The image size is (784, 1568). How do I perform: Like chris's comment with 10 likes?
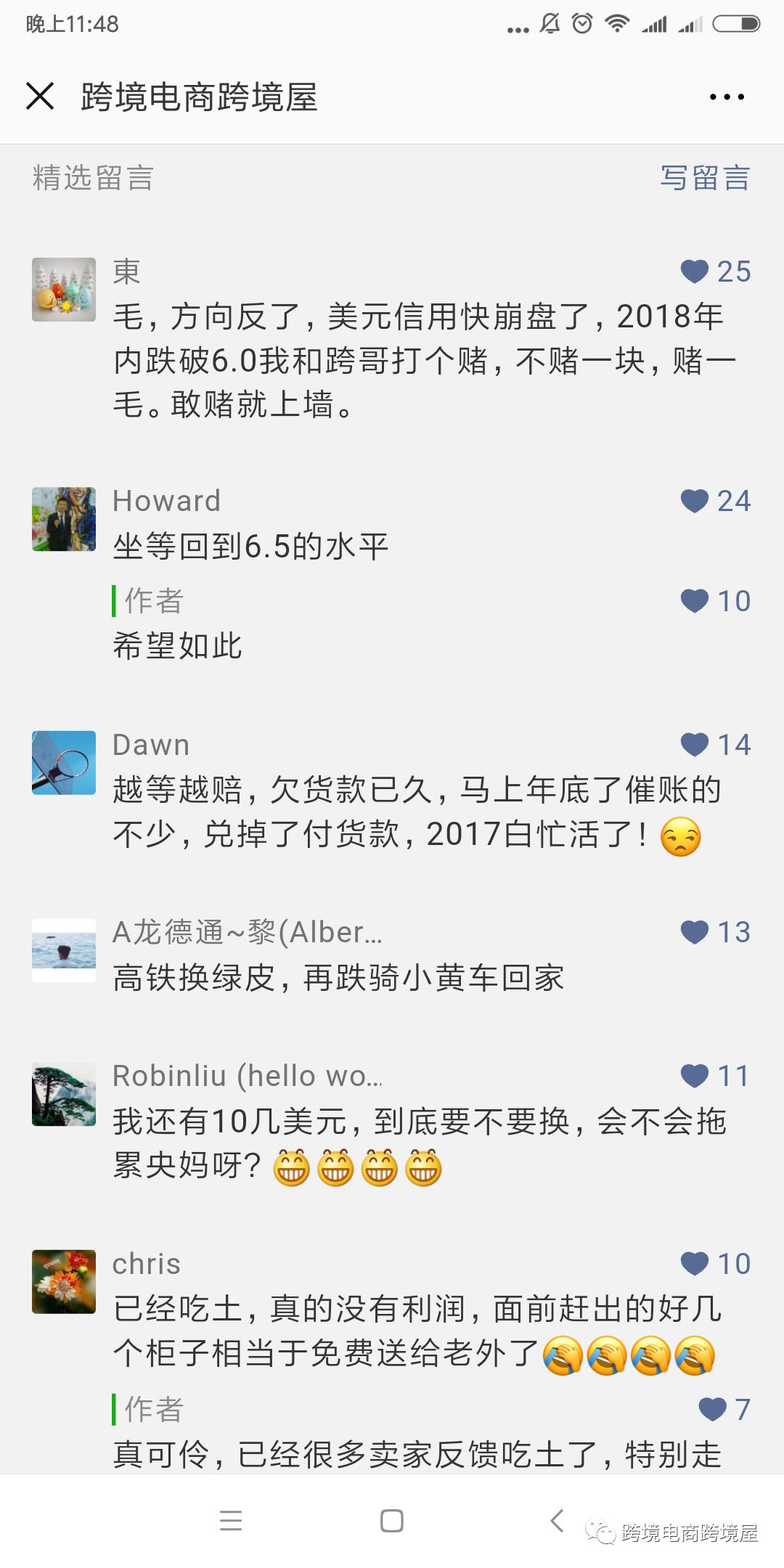[x=695, y=1264]
